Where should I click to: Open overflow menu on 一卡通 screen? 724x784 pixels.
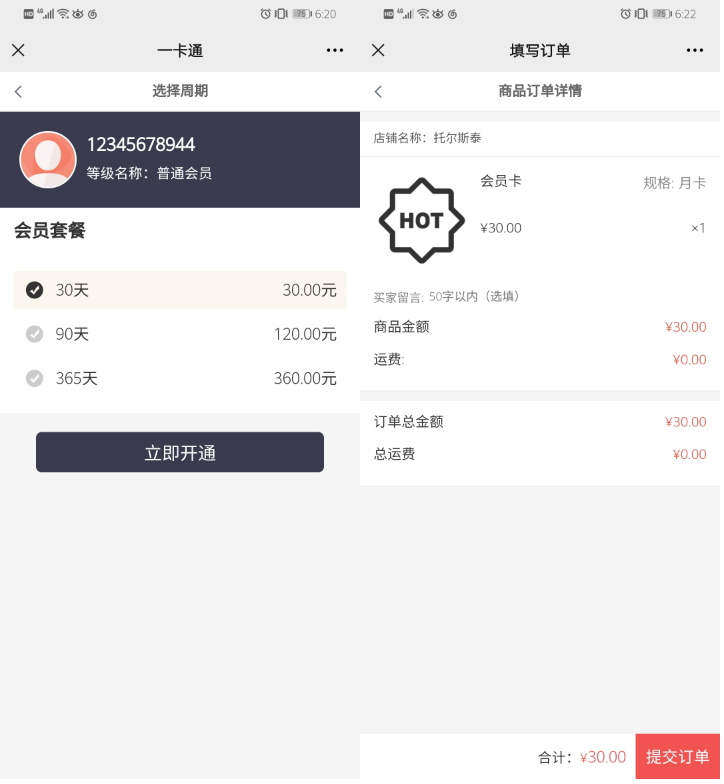click(x=335, y=50)
